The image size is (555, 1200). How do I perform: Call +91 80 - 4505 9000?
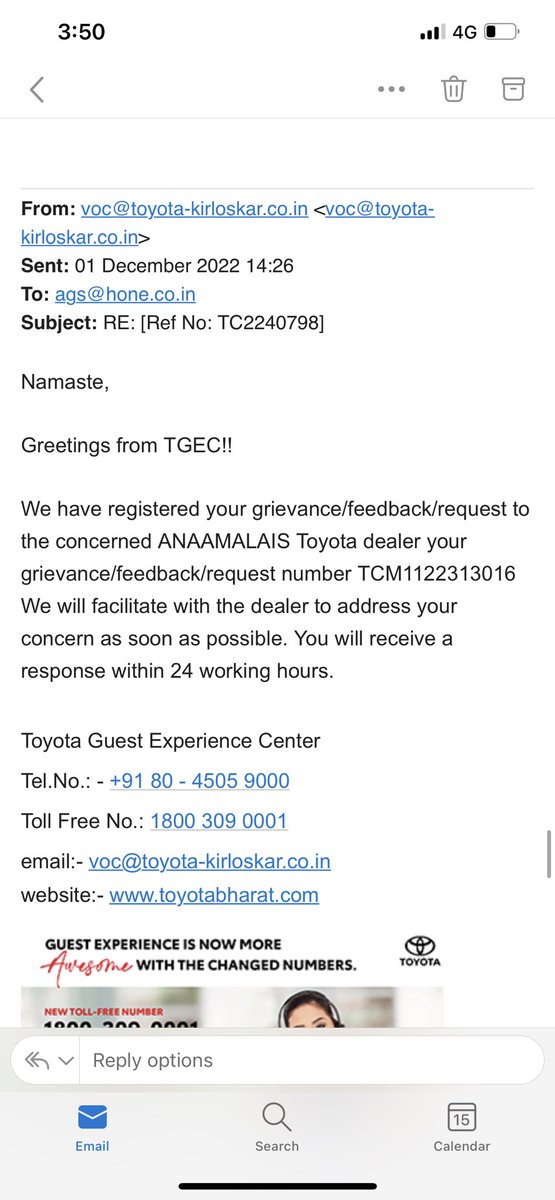pyautogui.click(x=199, y=781)
